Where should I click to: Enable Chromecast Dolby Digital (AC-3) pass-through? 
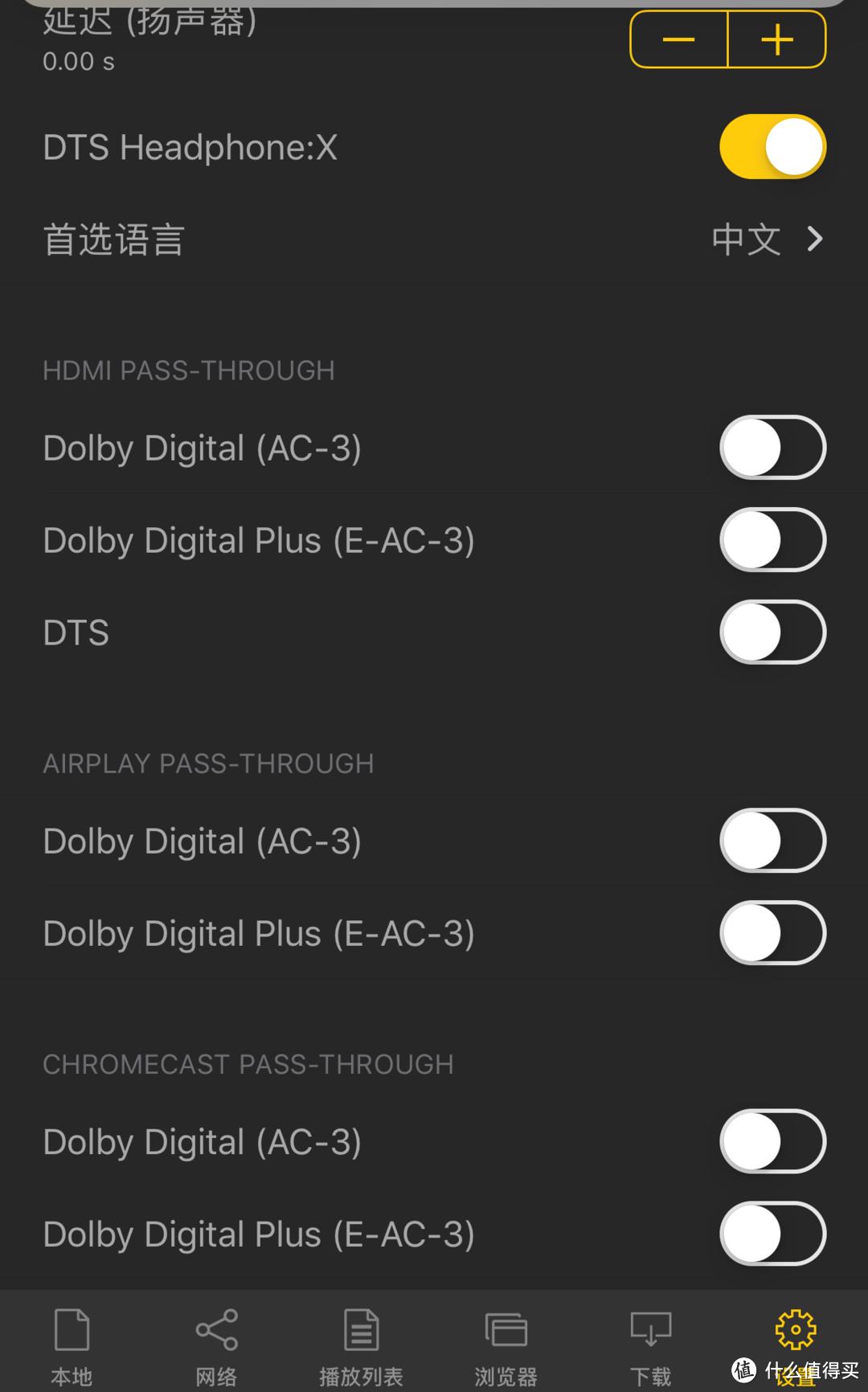tap(772, 1141)
